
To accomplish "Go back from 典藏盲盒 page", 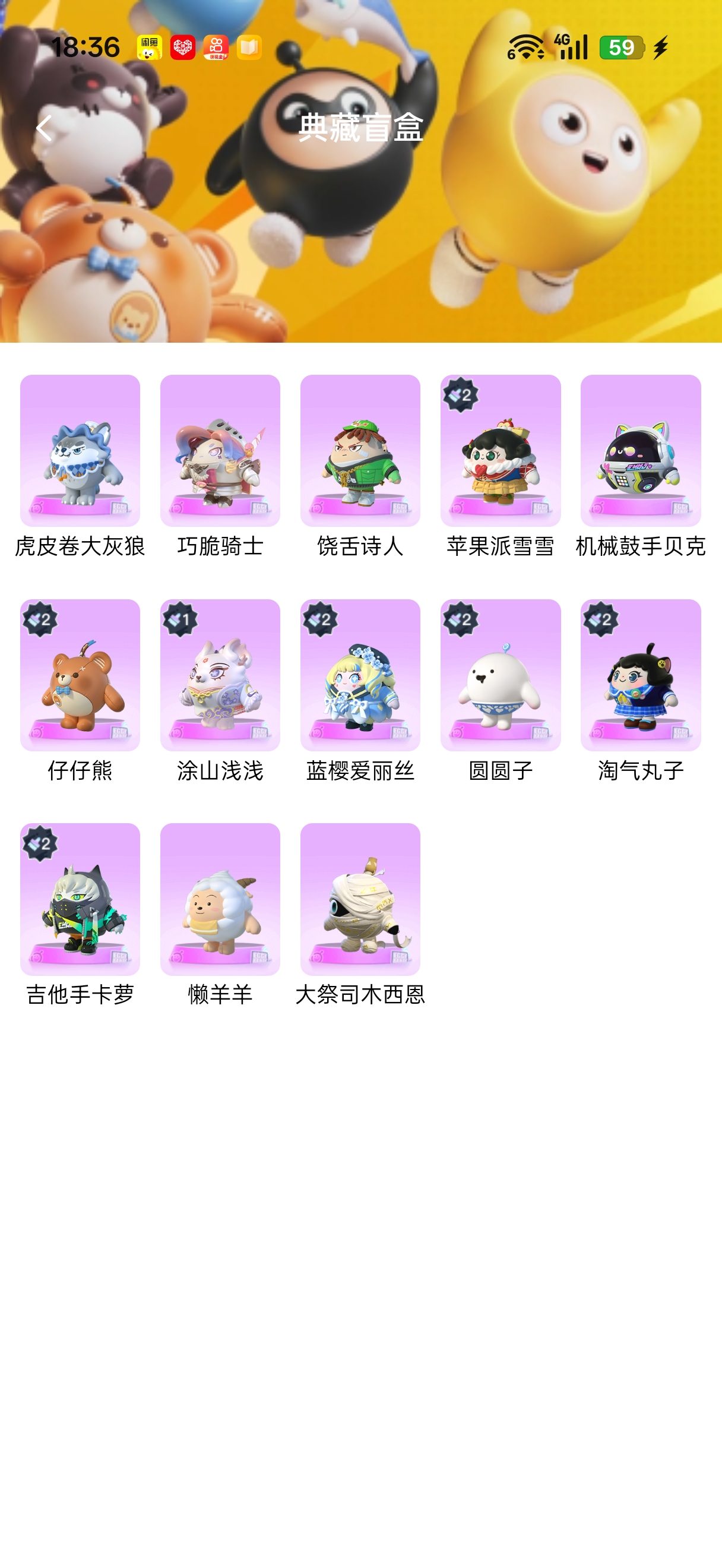I will coord(44,128).
